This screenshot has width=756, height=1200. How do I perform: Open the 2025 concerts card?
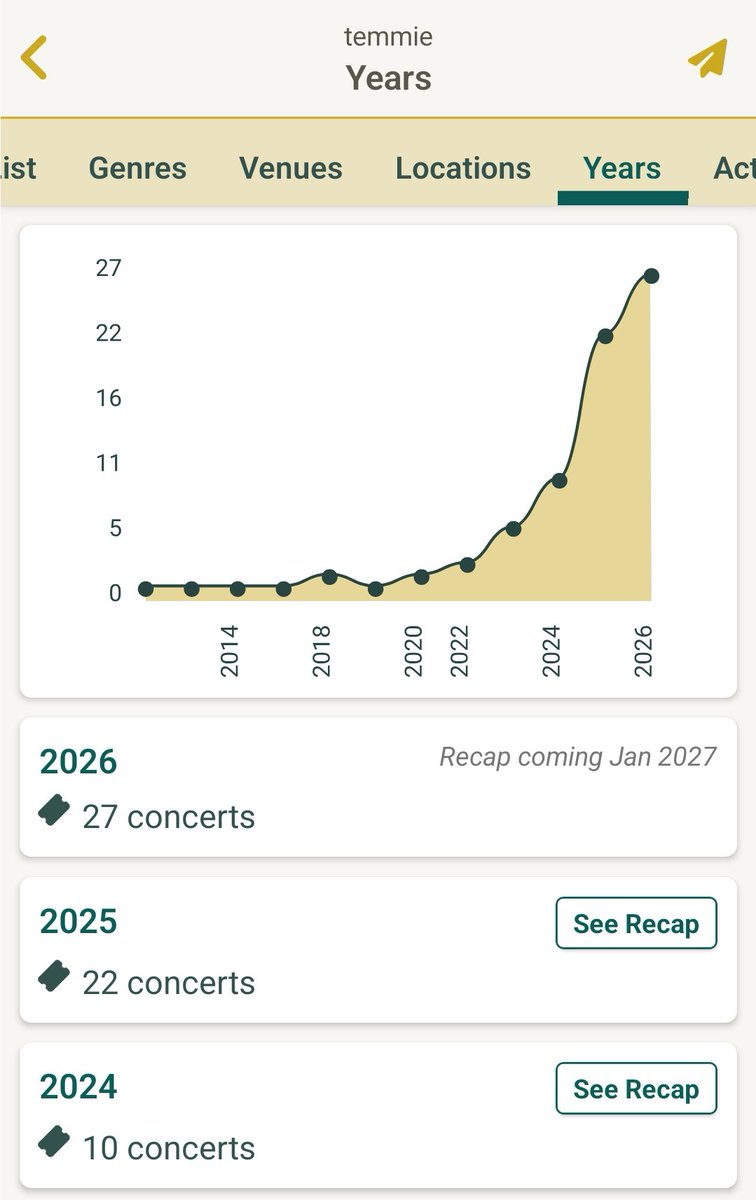tap(378, 950)
